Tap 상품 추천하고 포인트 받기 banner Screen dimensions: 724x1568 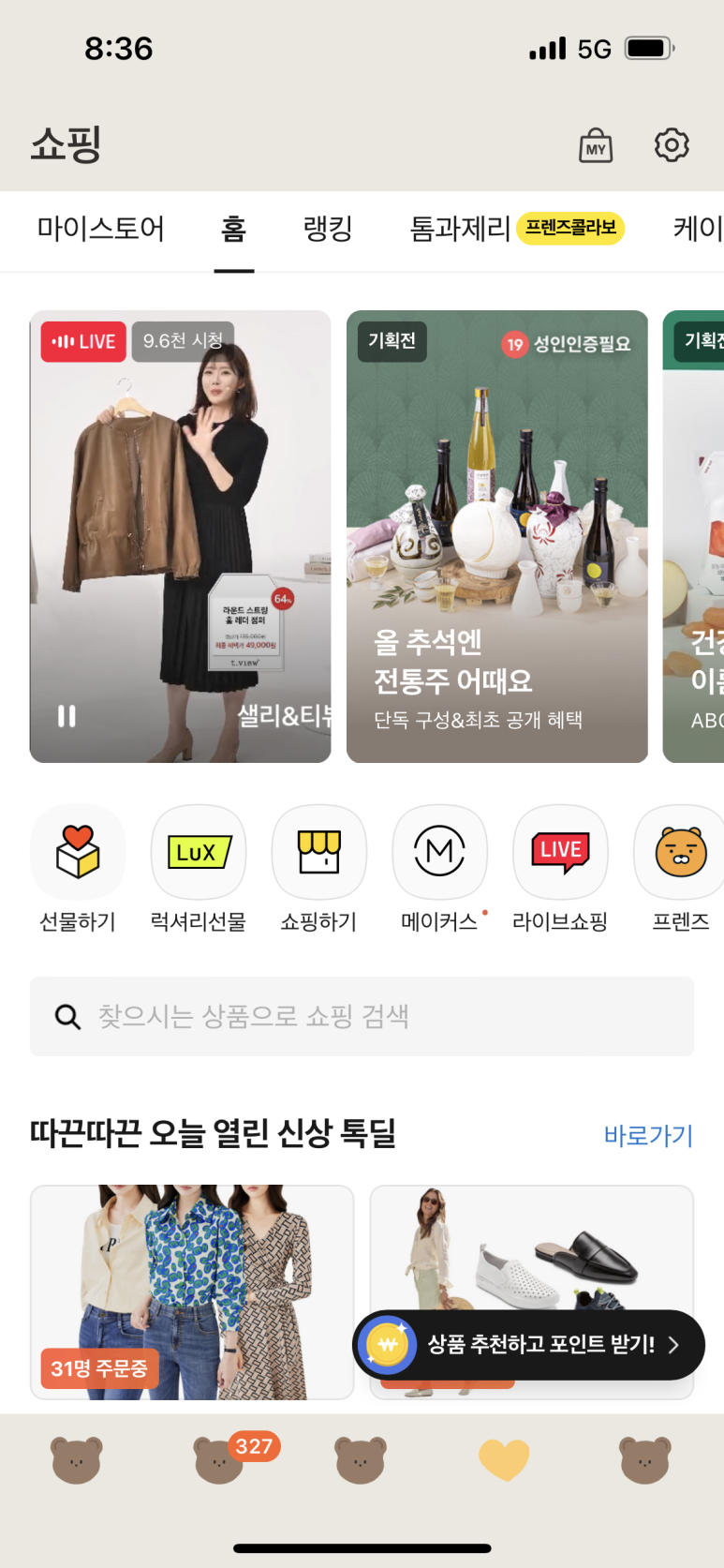pos(528,1345)
